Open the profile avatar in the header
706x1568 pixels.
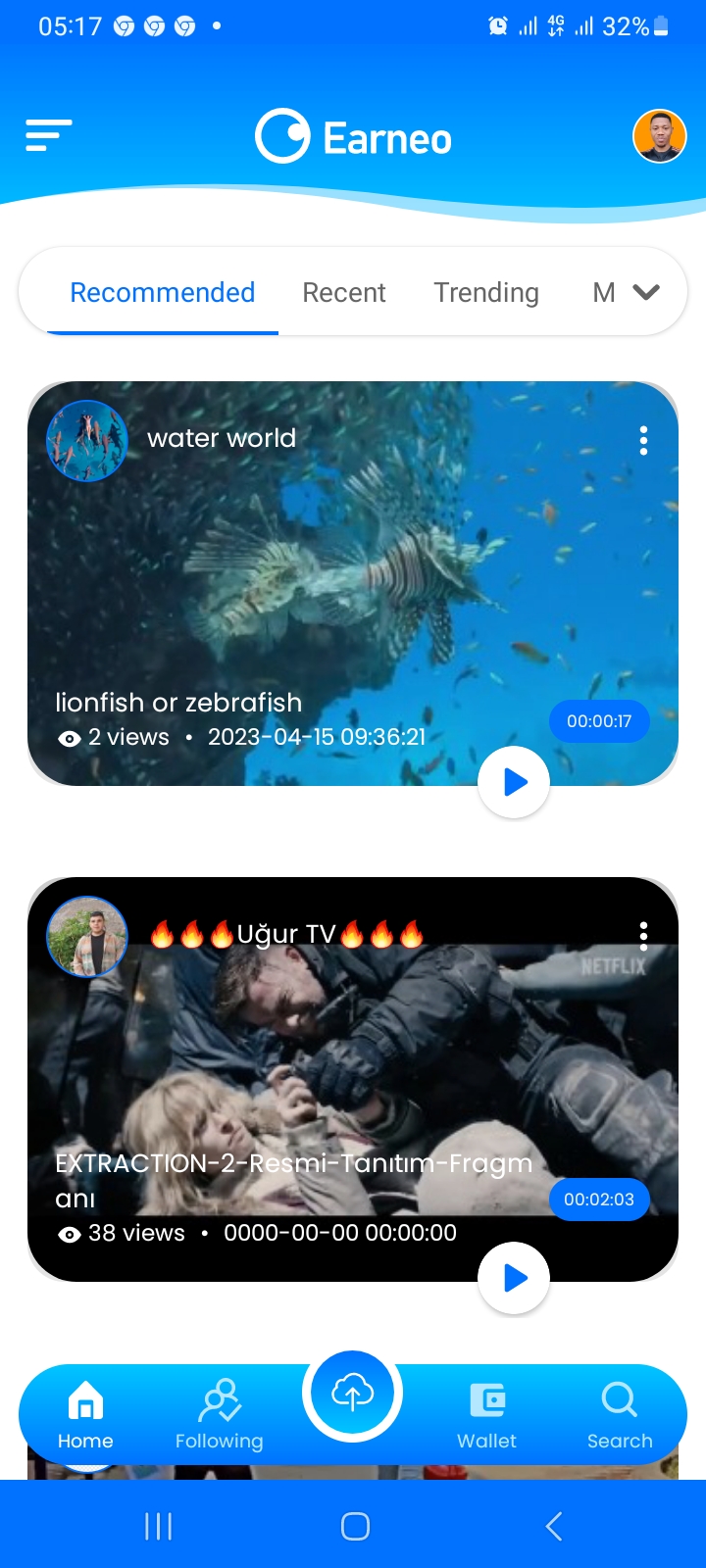(659, 136)
